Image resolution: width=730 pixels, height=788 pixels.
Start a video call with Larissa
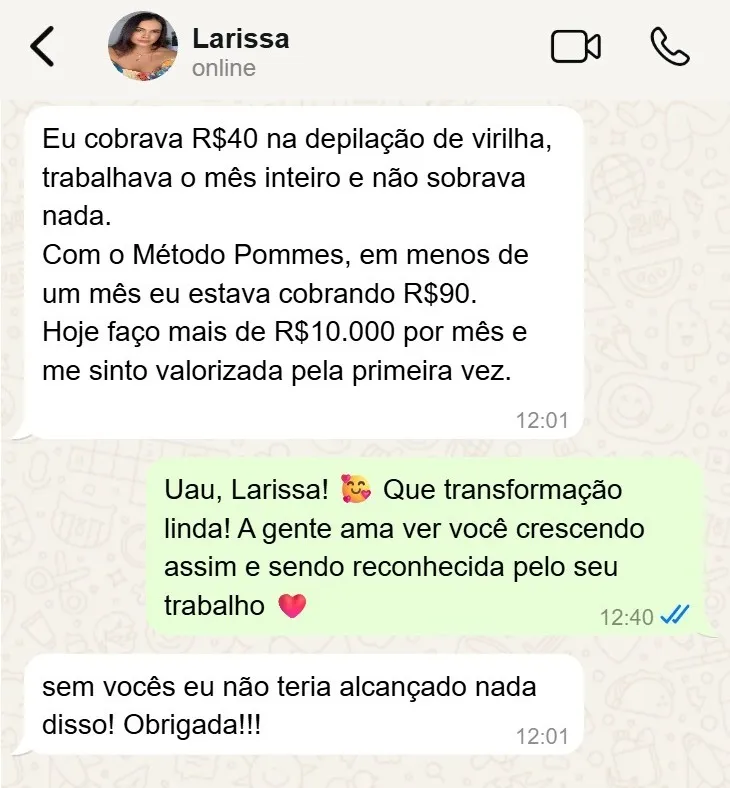(x=575, y=47)
